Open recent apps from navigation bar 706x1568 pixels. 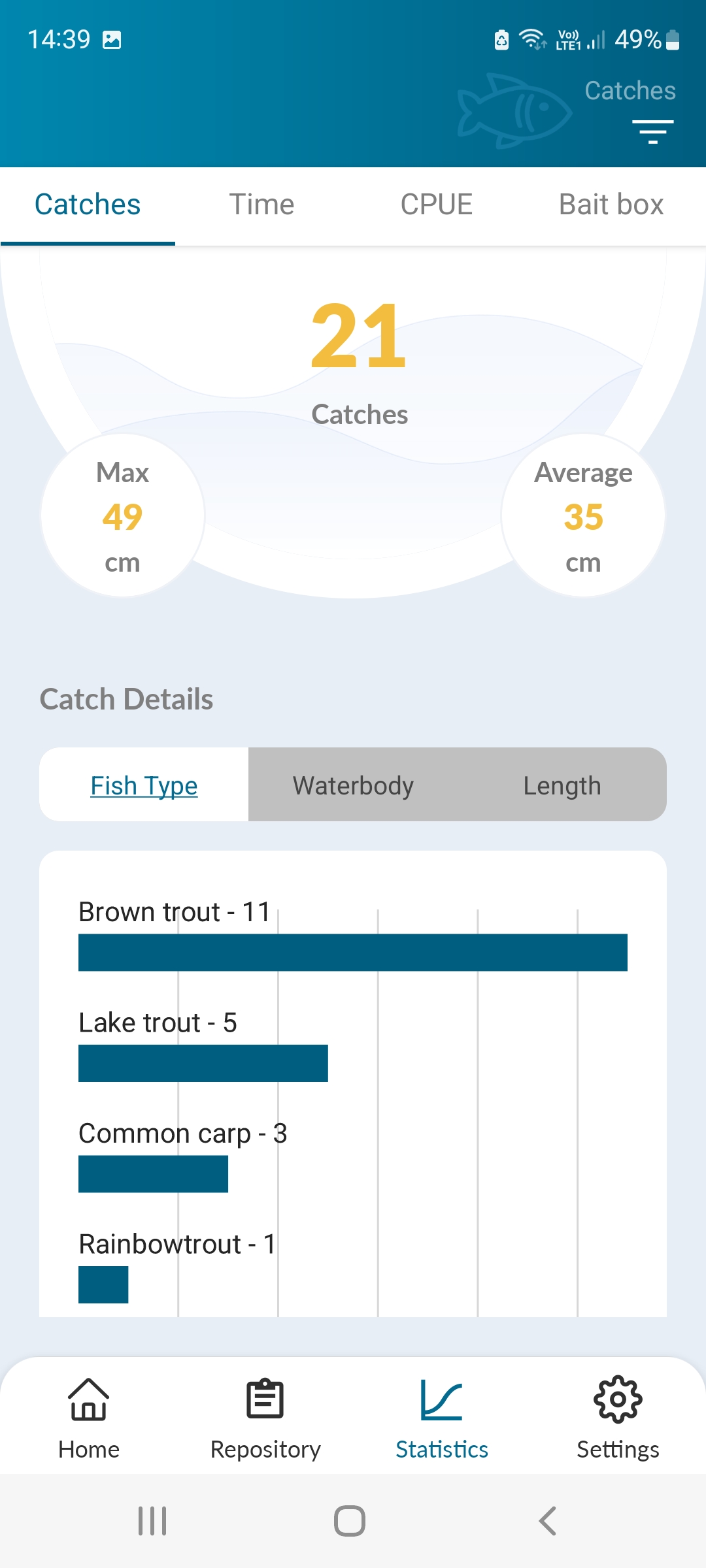(x=152, y=1521)
